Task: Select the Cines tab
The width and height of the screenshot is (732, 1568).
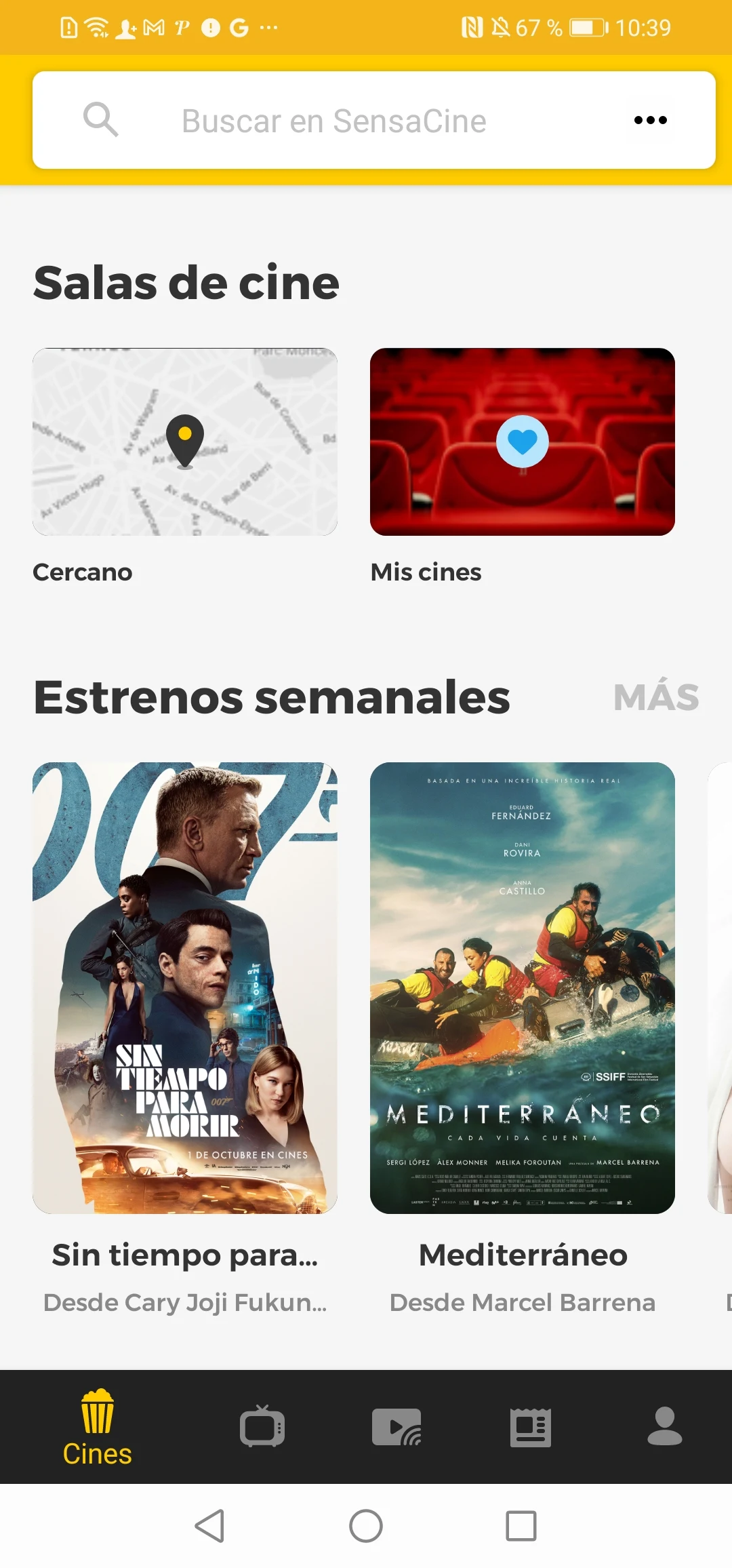Action: [x=97, y=1427]
